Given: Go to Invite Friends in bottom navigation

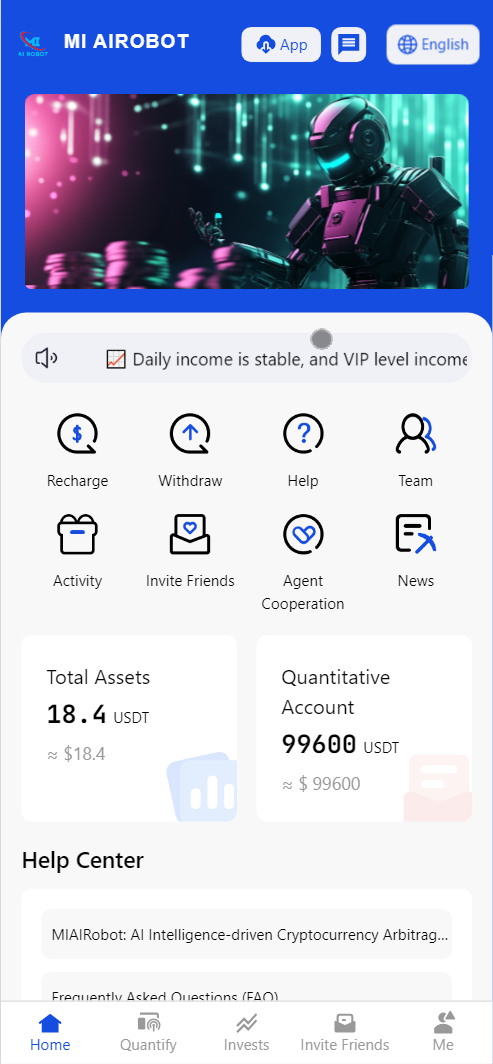Looking at the screenshot, I should click(x=344, y=1031).
